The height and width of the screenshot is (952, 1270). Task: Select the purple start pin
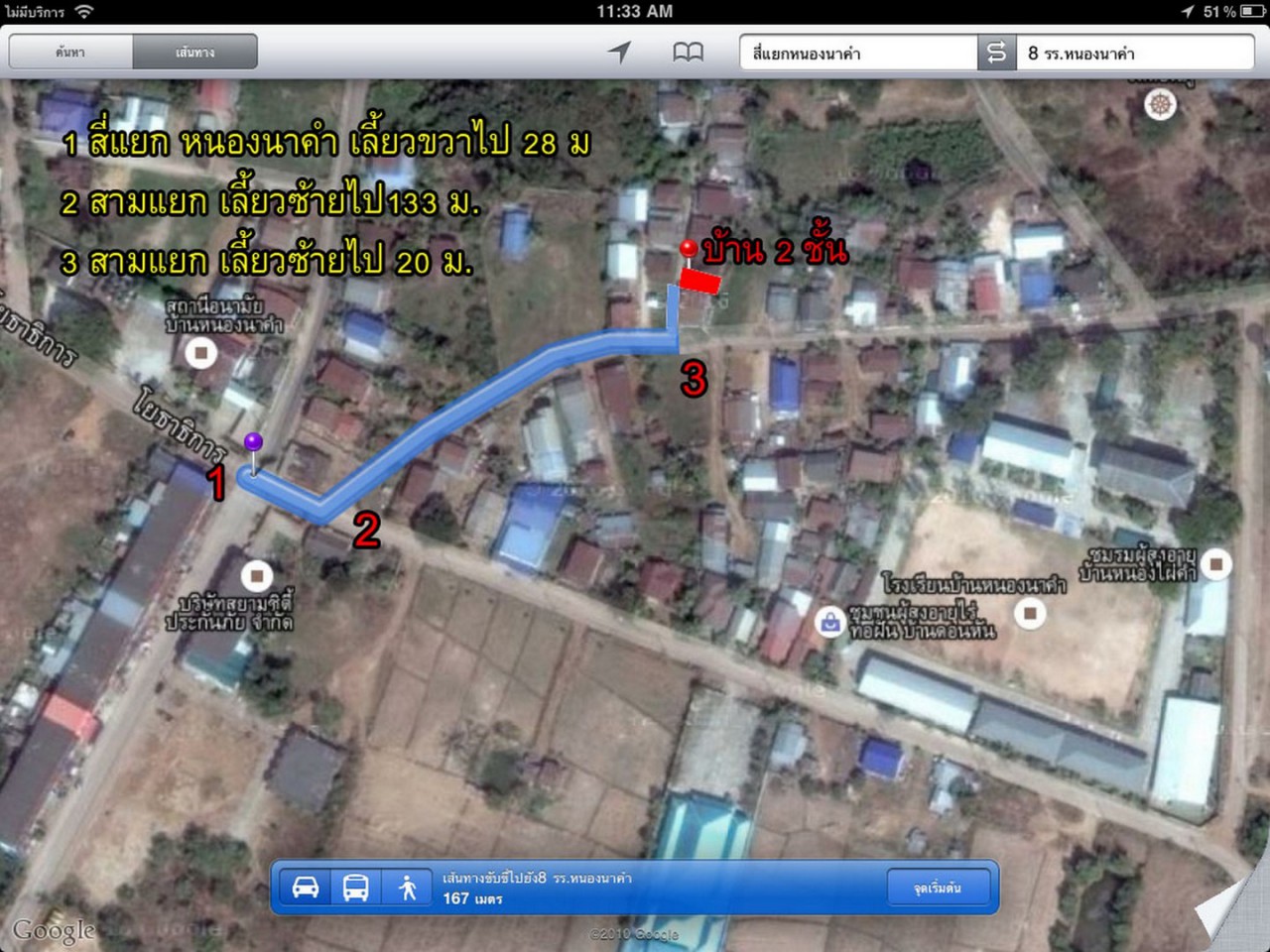click(x=254, y=444)
